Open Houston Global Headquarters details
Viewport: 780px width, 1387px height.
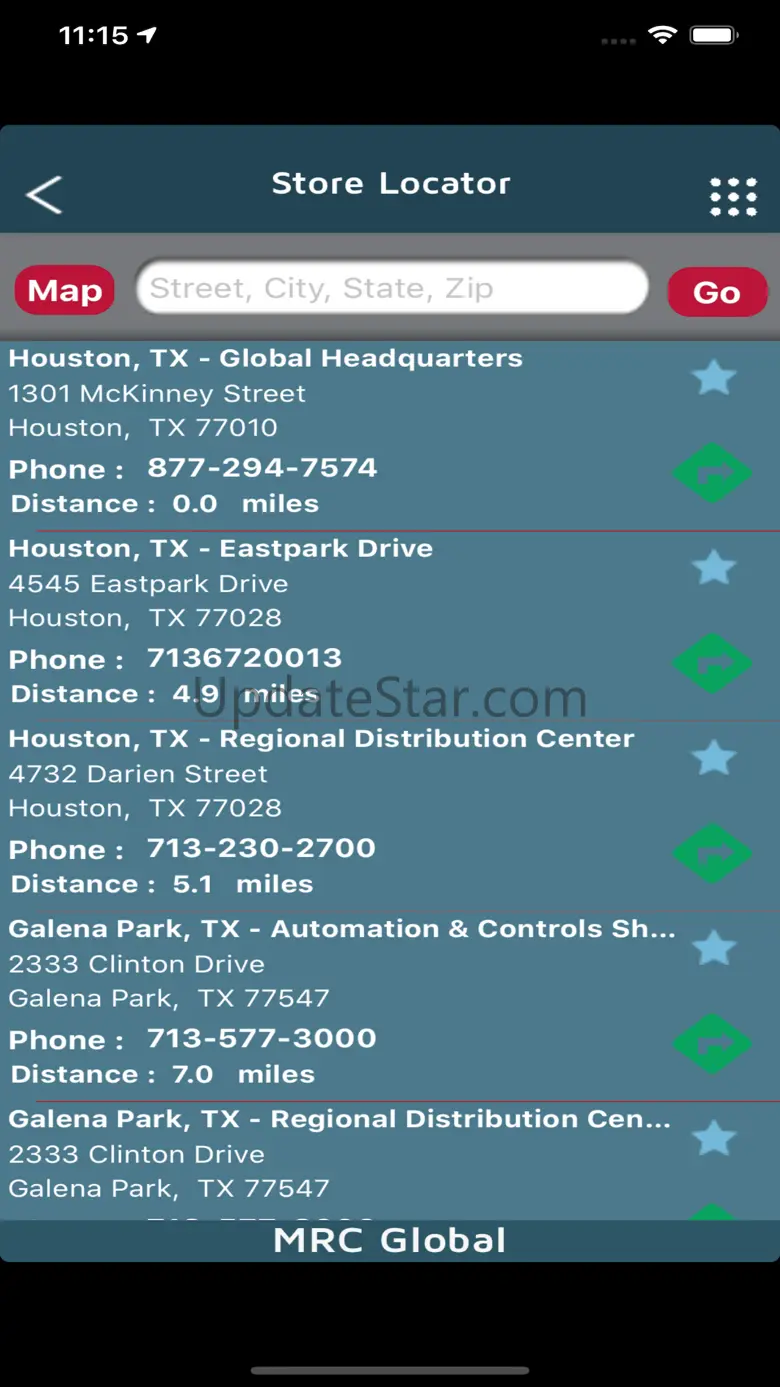265,358
